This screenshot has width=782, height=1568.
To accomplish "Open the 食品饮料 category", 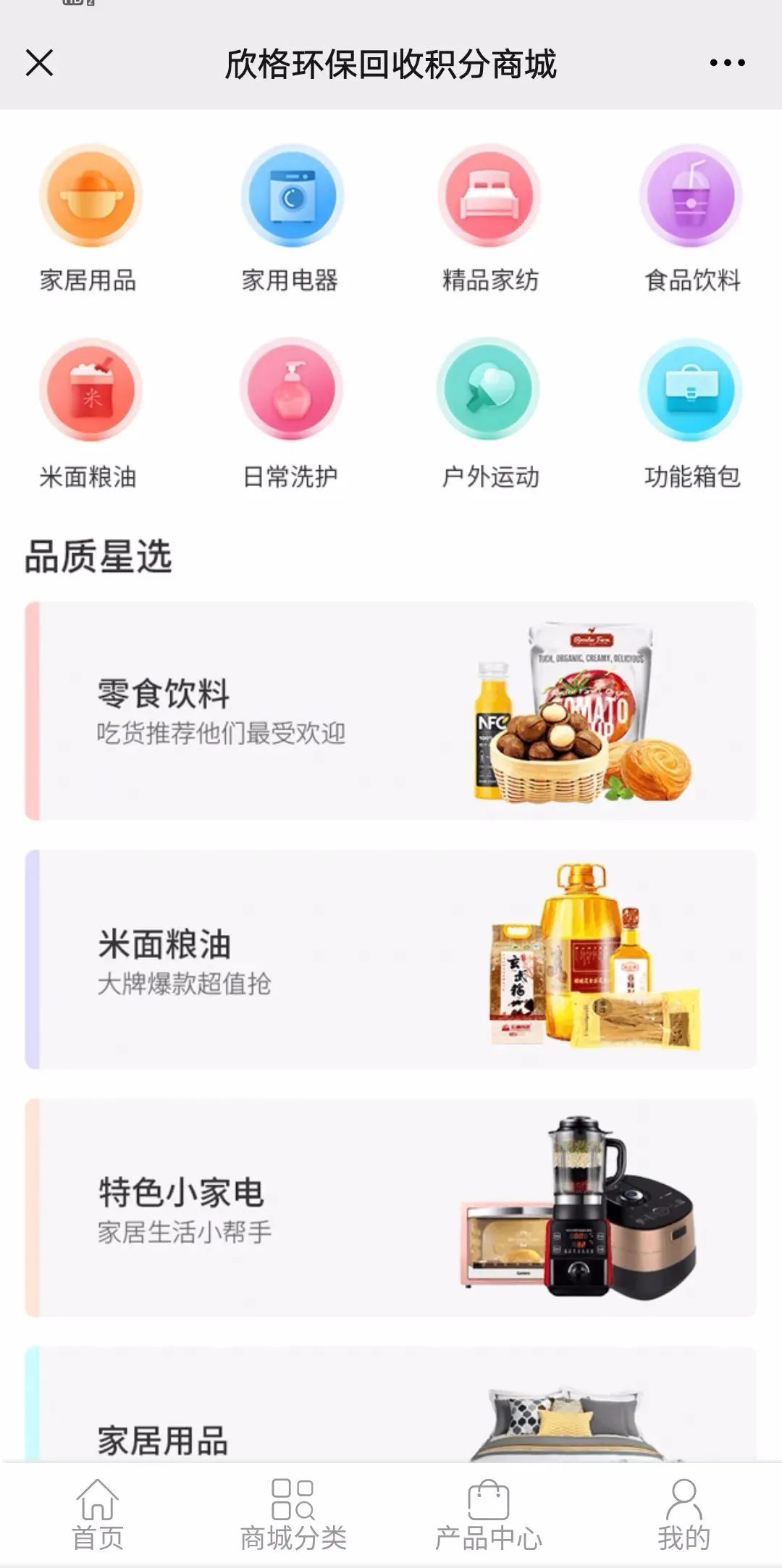I will [x=691, y=196].
